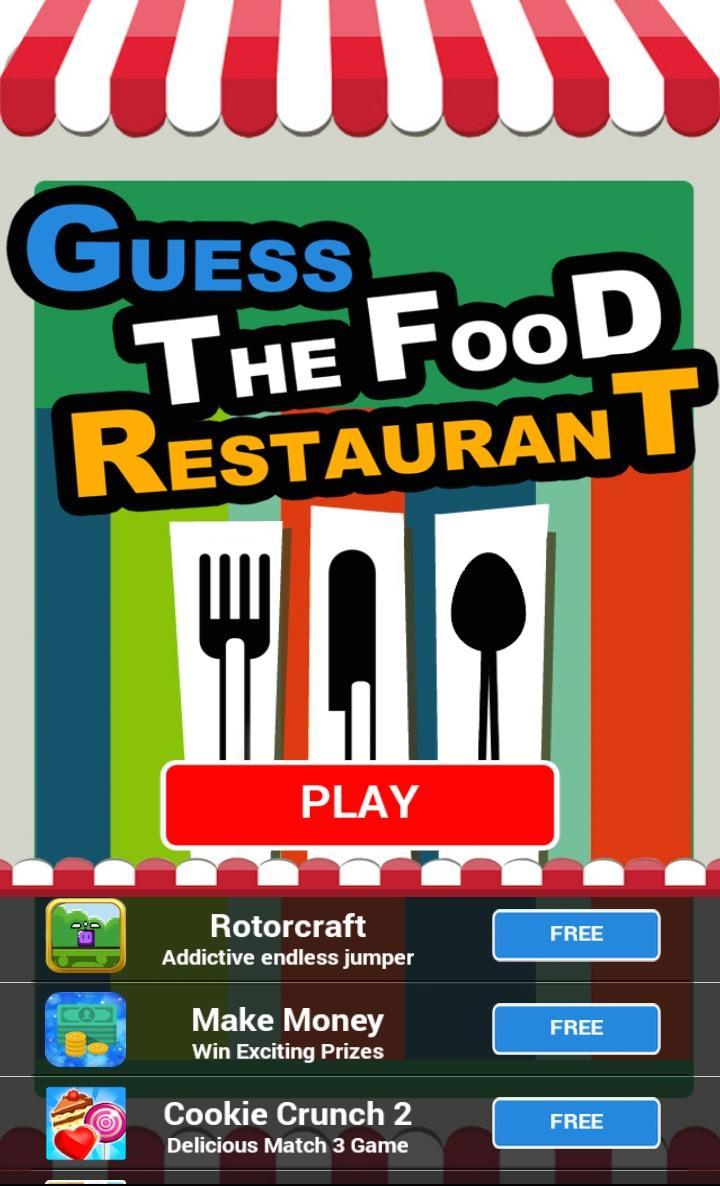
Task: Tap FREE next to Rotorcraft
Action: click(576, 935)
